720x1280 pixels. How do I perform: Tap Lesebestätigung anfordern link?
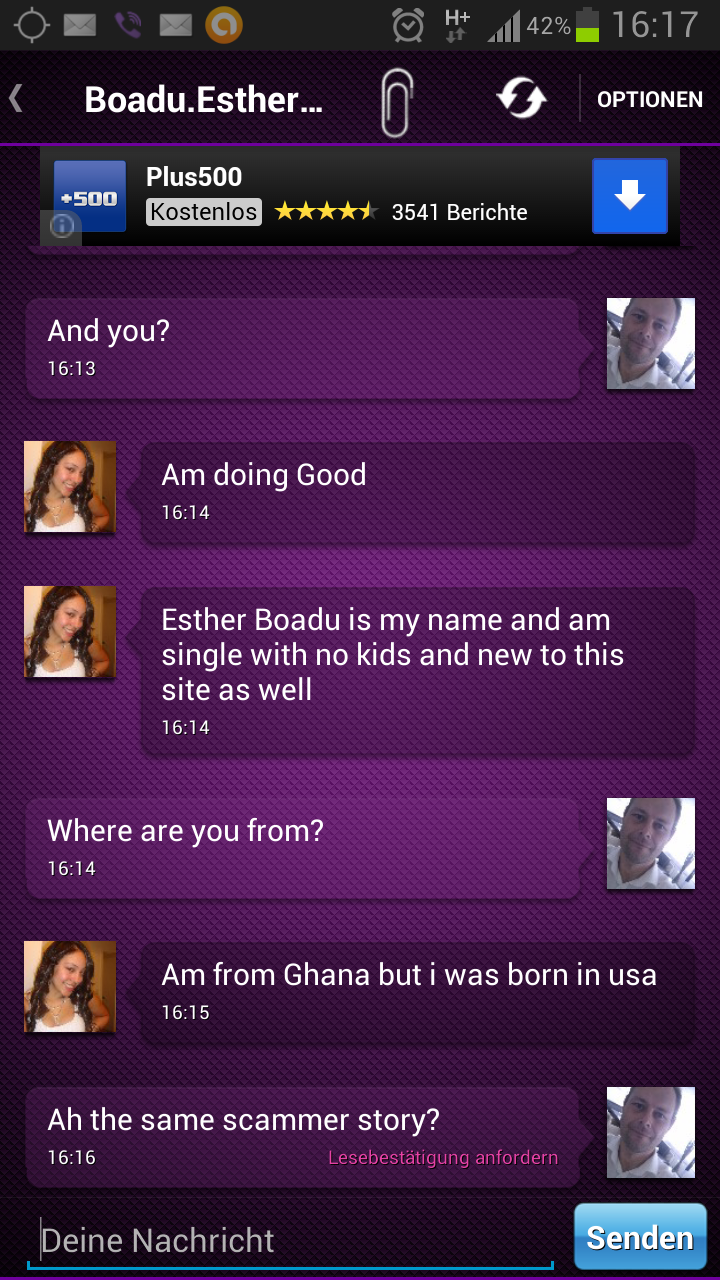click(x=443, y=1158)
